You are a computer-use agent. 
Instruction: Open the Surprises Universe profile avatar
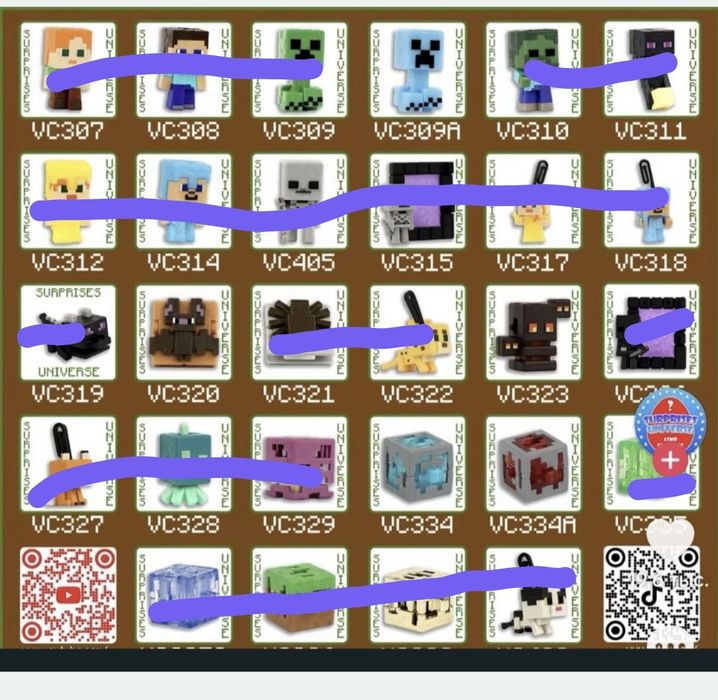pyautogui.click(x=671, y=421)
